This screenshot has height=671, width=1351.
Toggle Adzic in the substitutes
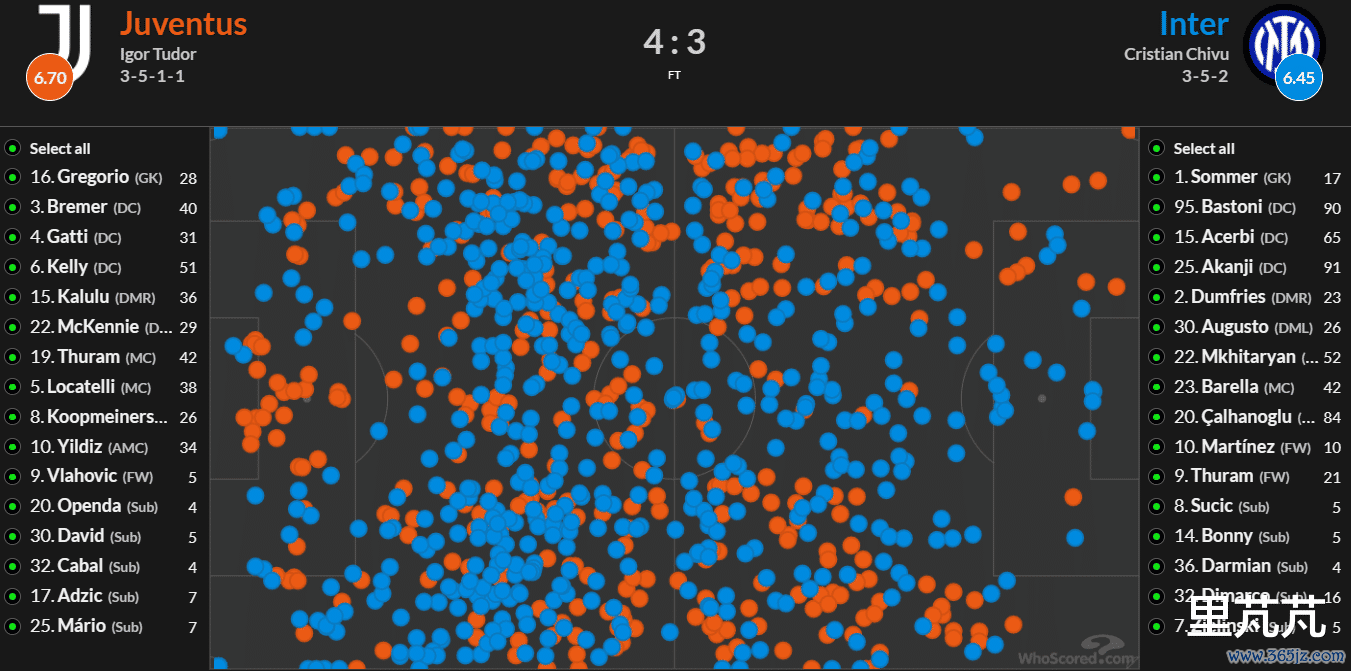click(13, 596)
